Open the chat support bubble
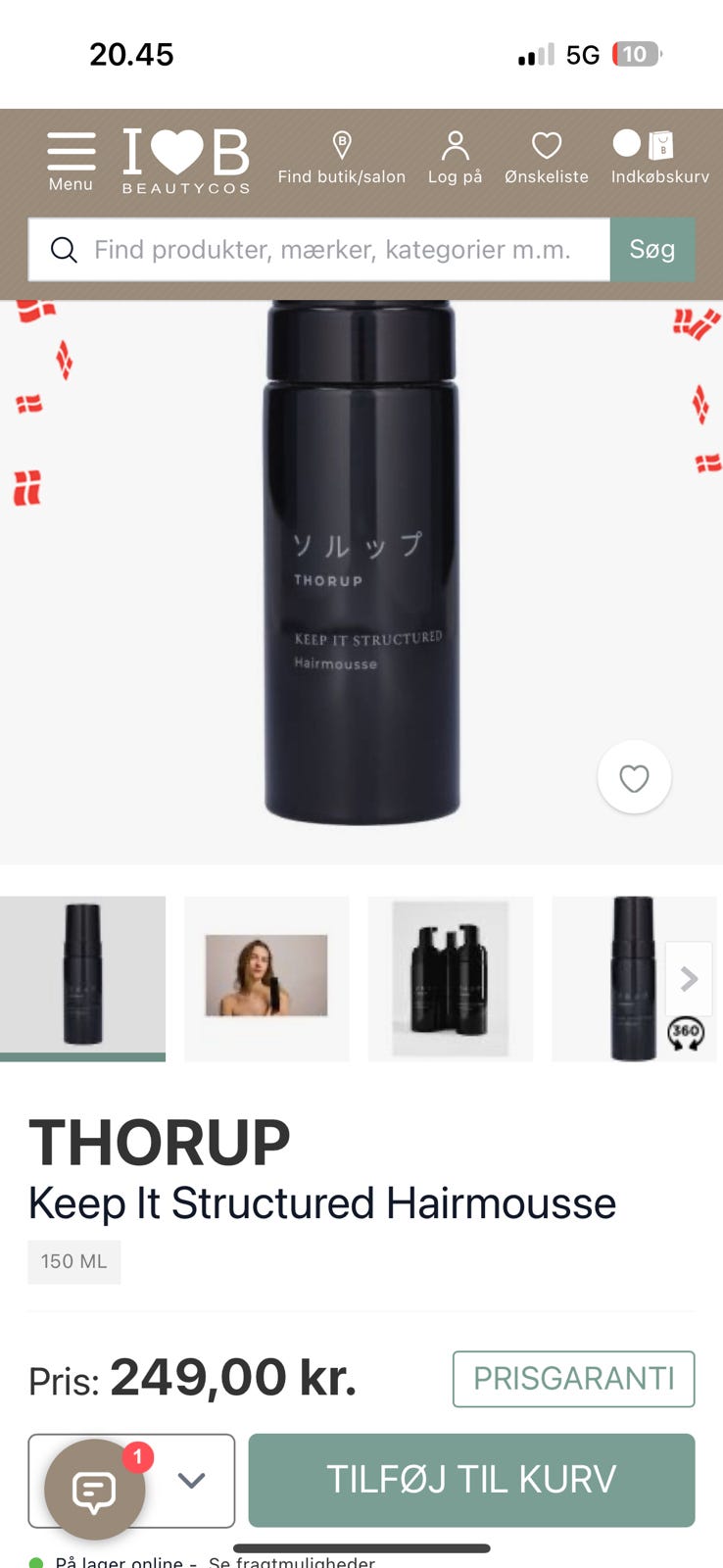The image size is (723, 1568). point(95,1490)
